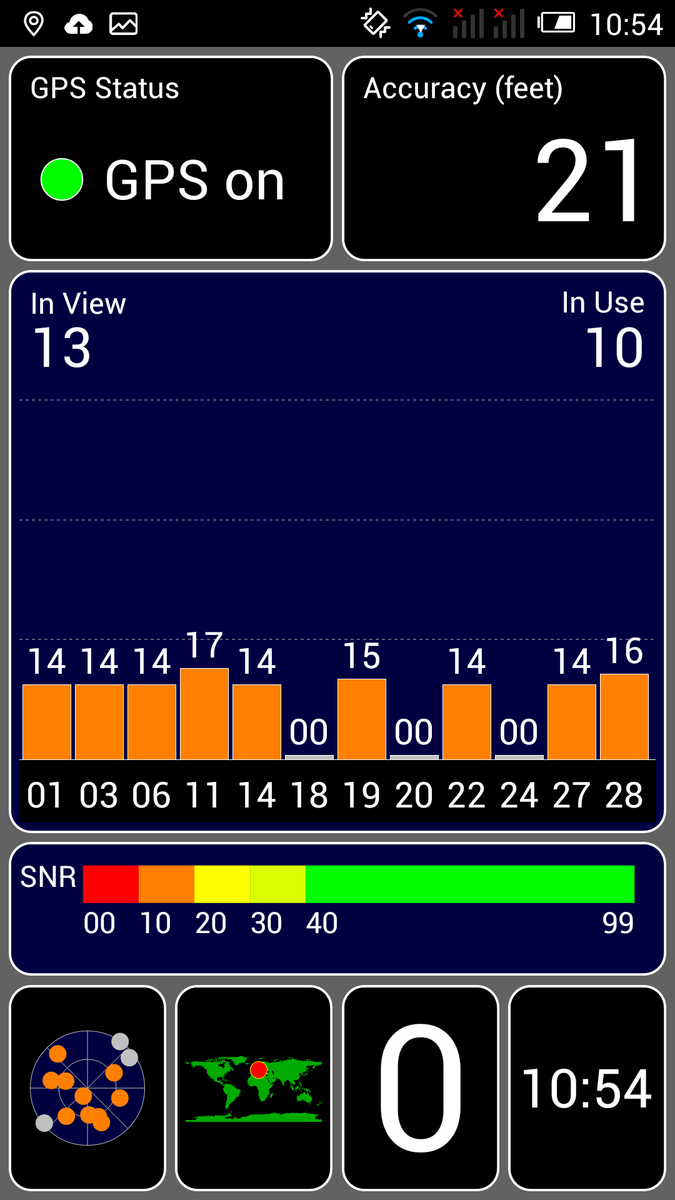The image size is (675, 1200).
Task: Tap the Accuracy (feet) tile
Action: coord(504,158)
